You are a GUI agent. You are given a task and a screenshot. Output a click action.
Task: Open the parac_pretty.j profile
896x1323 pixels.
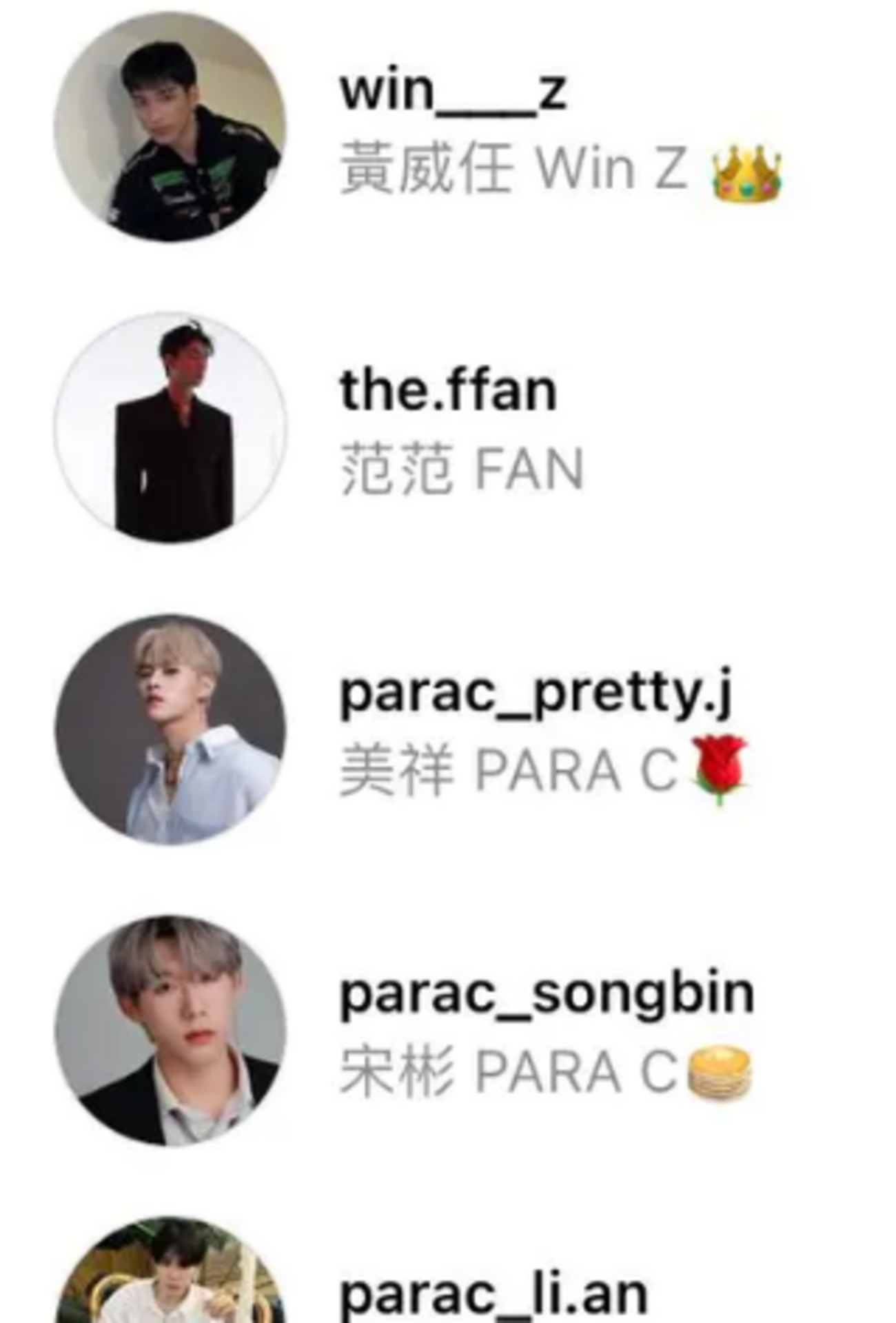536,693
